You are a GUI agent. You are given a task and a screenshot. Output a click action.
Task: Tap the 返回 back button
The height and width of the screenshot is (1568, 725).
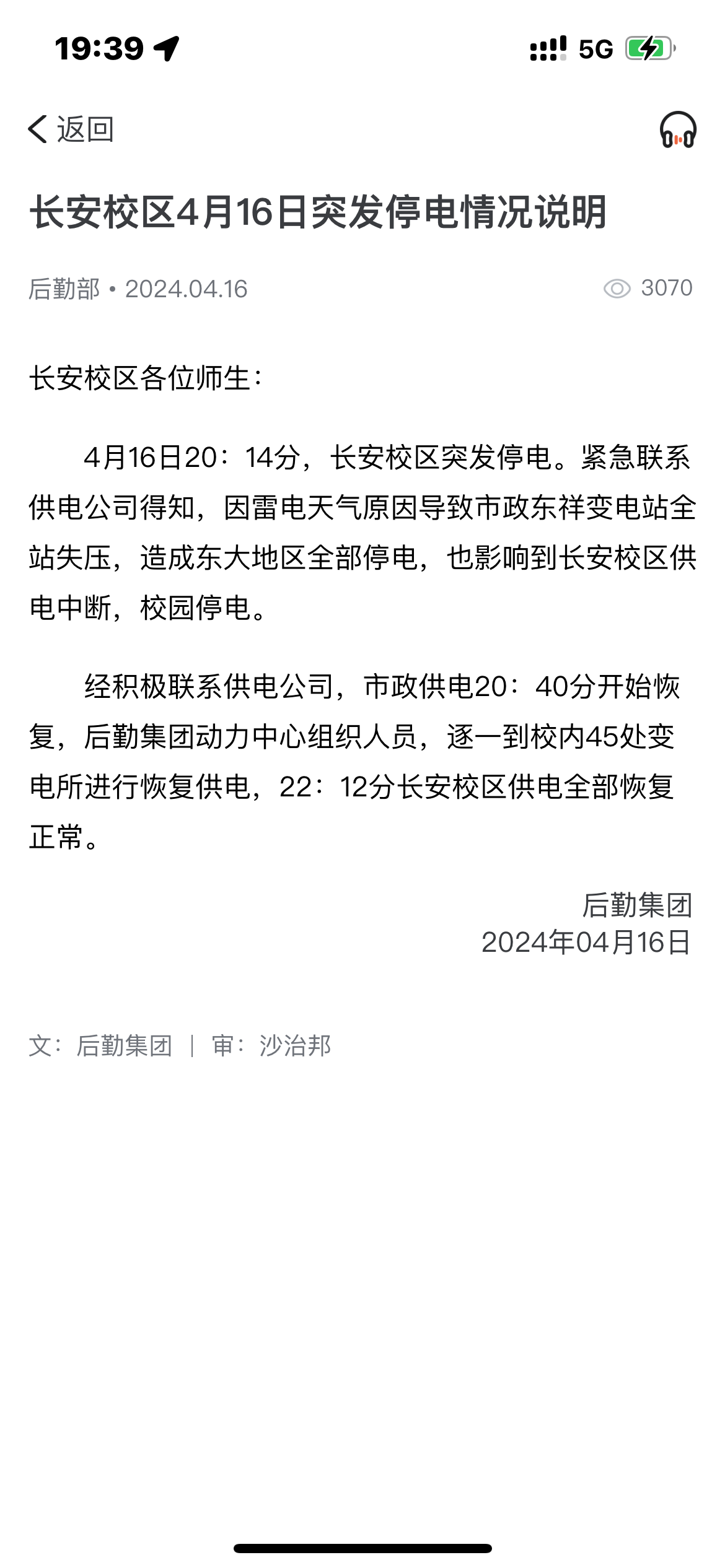click(71, 129)
